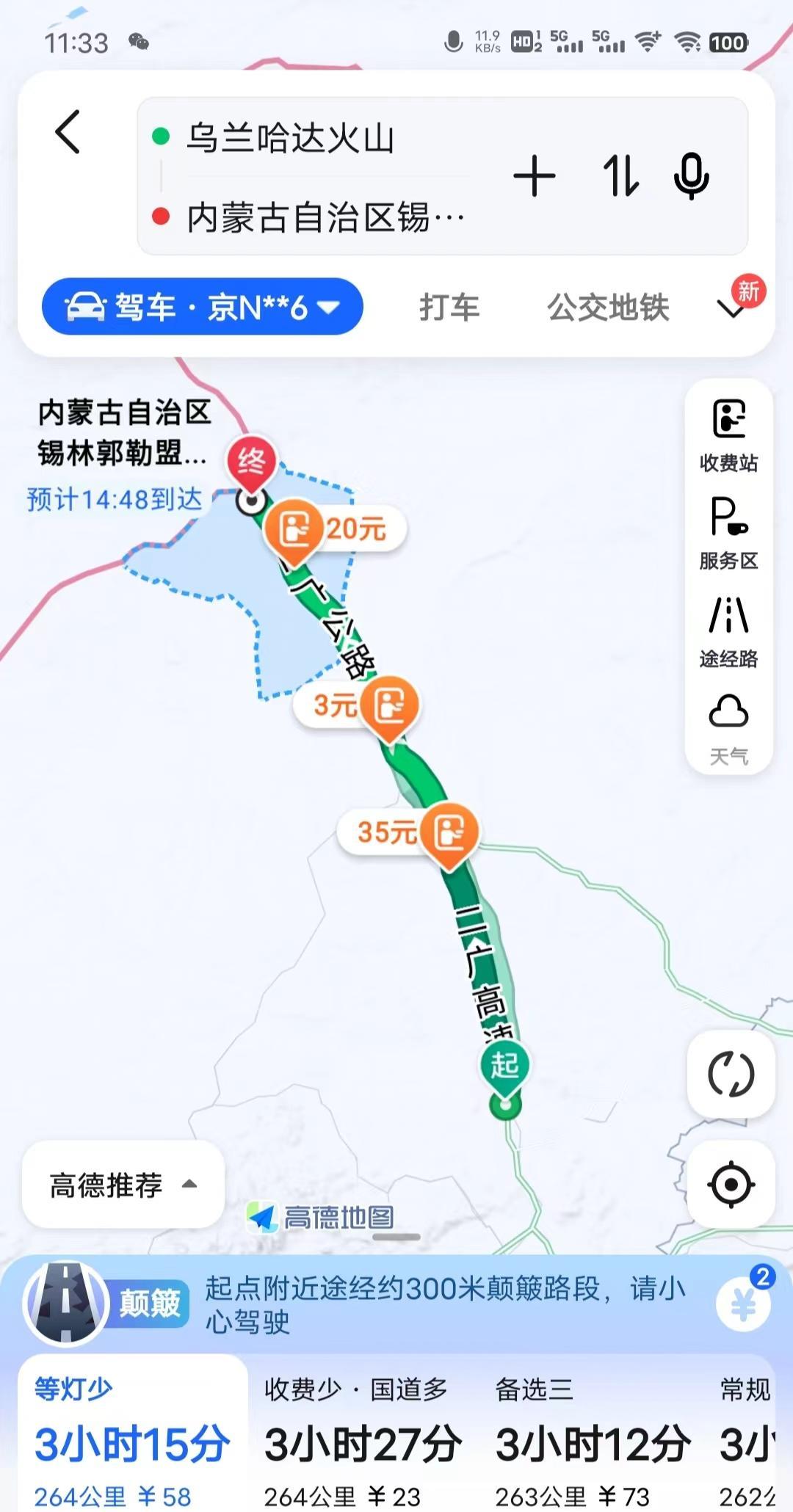Edit the destination 内蒙古自治区锡…
Screen dimensions: 793x1512
(x=323, y=217)
